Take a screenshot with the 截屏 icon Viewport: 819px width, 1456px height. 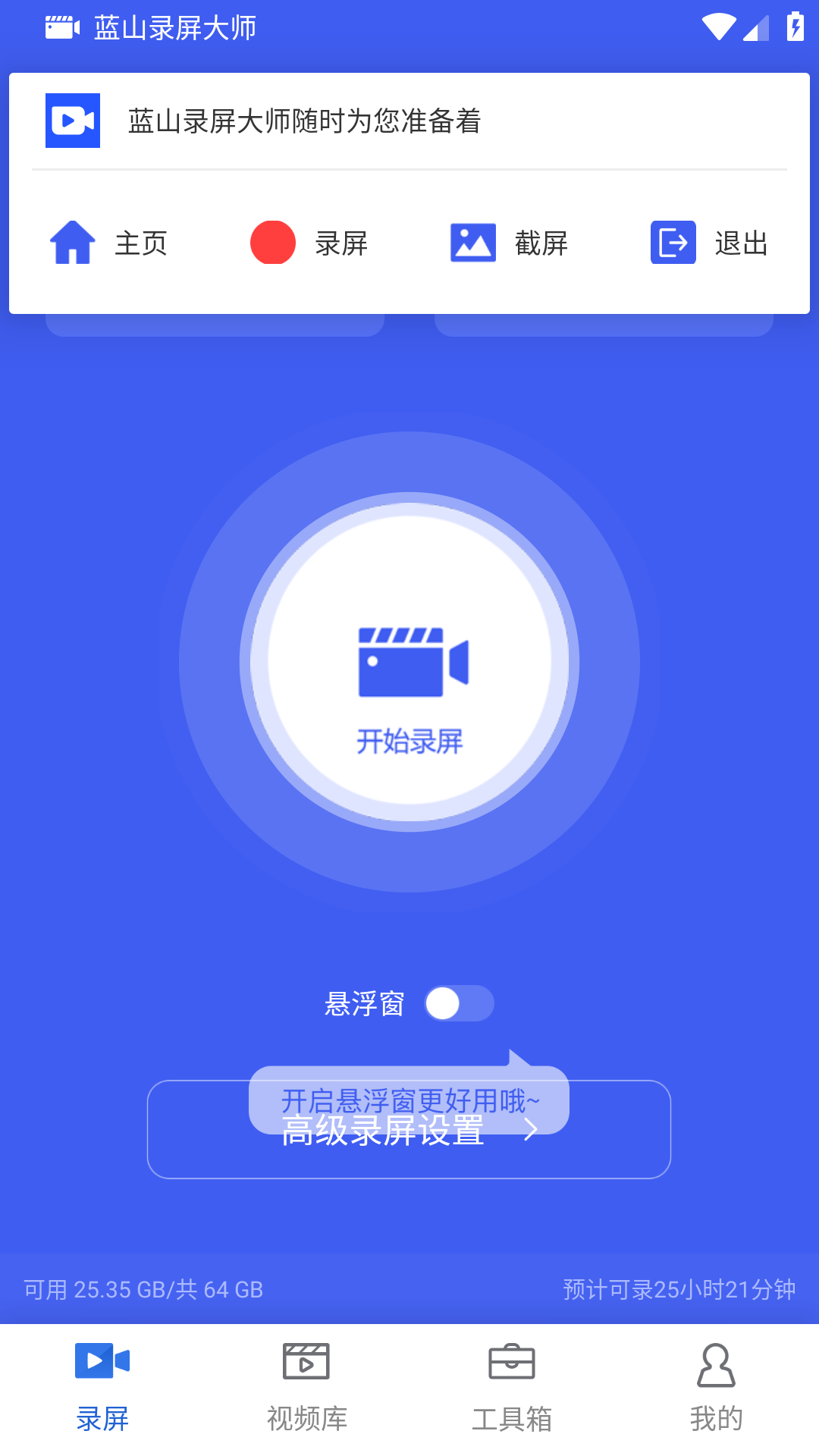pos(472,242)
